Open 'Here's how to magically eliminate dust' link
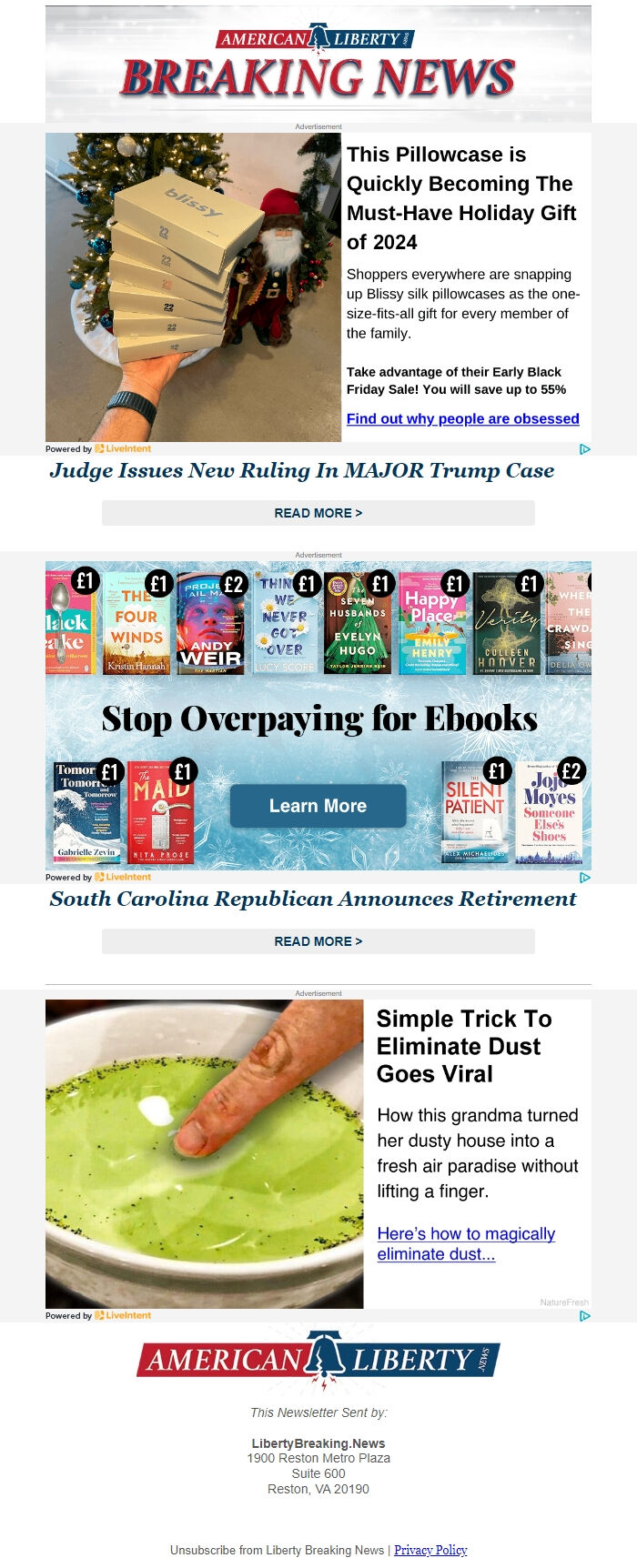The height and width of the screenshot is (1568, 637). tap(465, 1243)
